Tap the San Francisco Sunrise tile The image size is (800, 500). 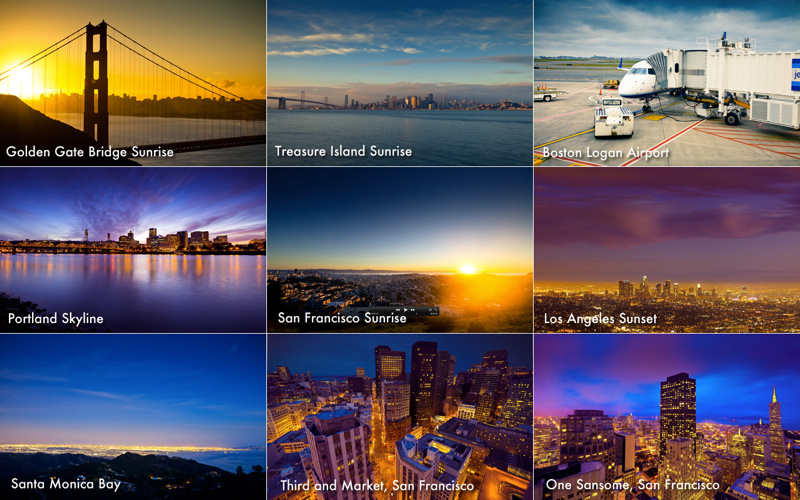click(x=399, y=249)
